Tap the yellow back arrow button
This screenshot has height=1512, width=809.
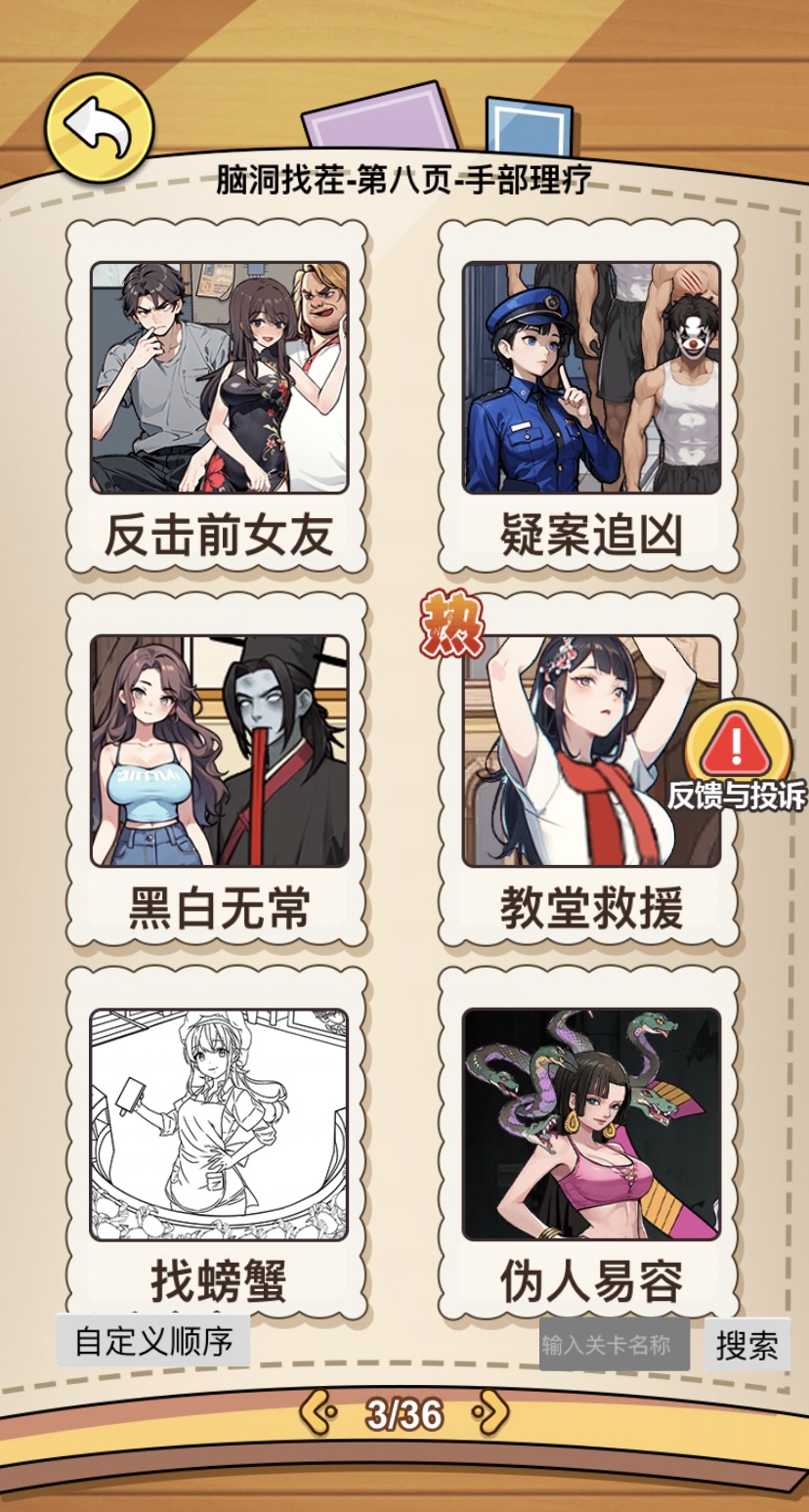pyautogui.click(x=100, y=127)
